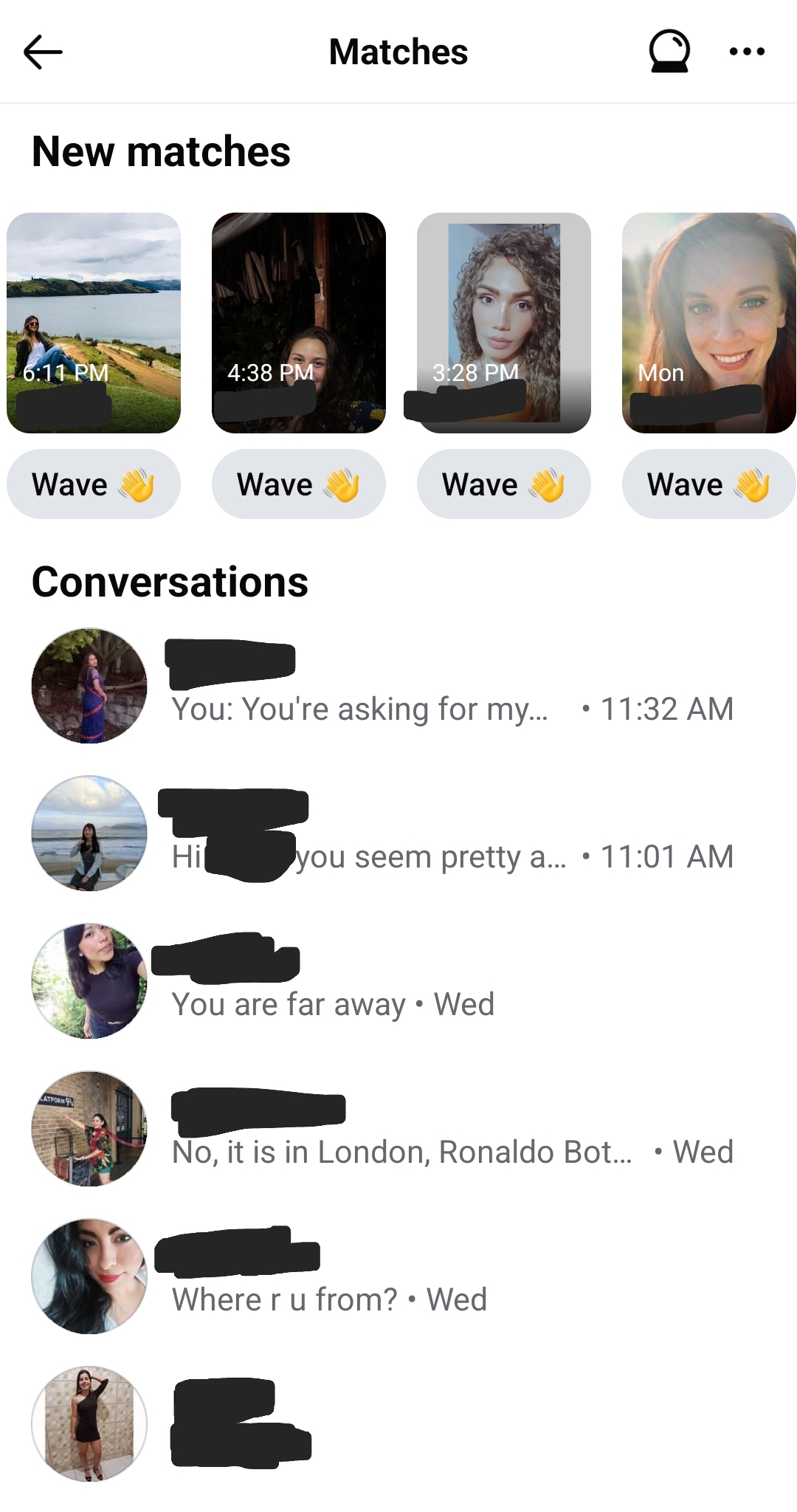
Task: Open the new match from 6:11 PM
Action: 94,322
